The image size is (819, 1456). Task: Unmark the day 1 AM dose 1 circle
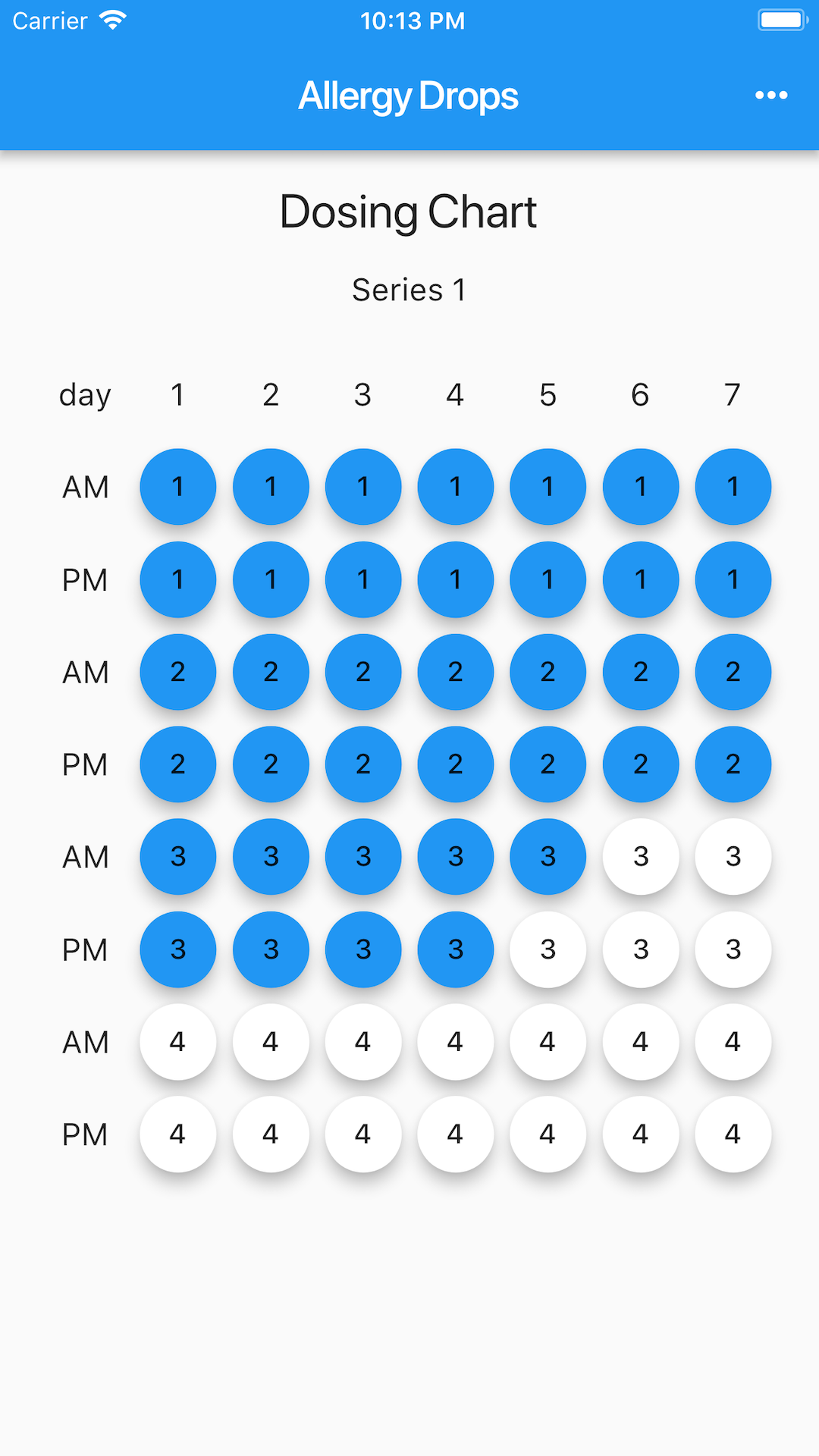[x=178, y=487]
